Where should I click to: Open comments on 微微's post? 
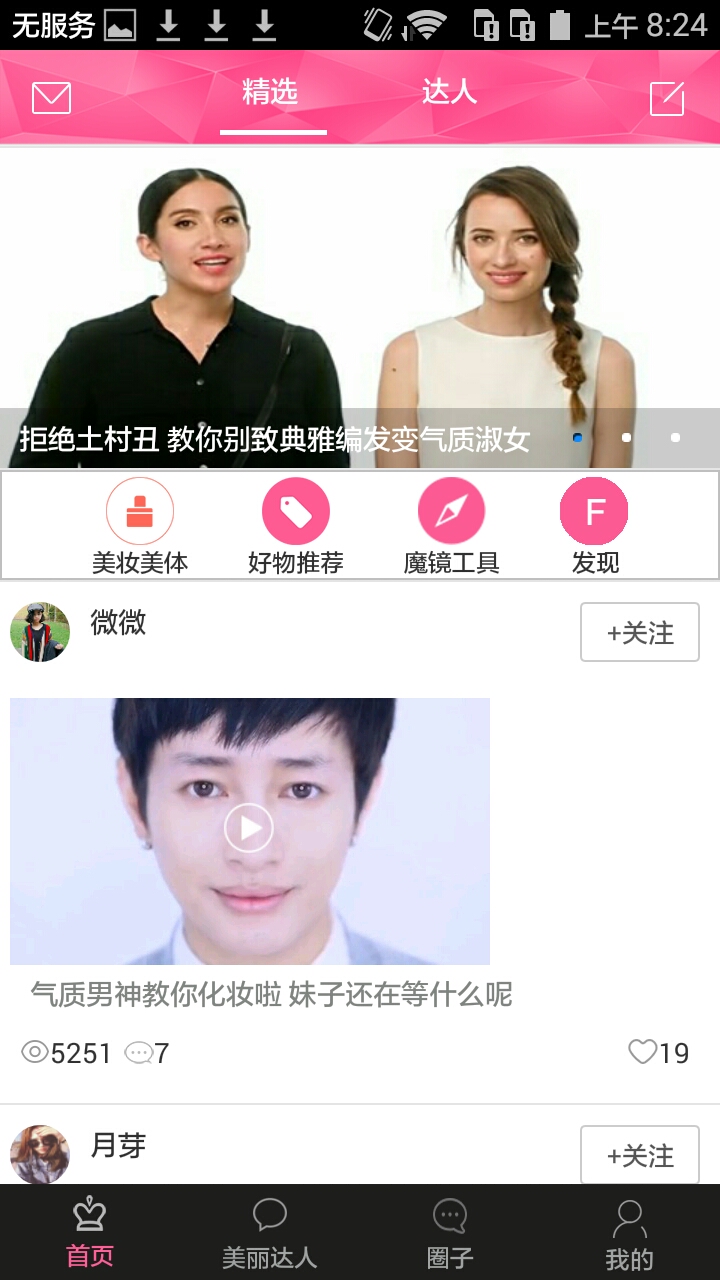(x=146, y=1052)
